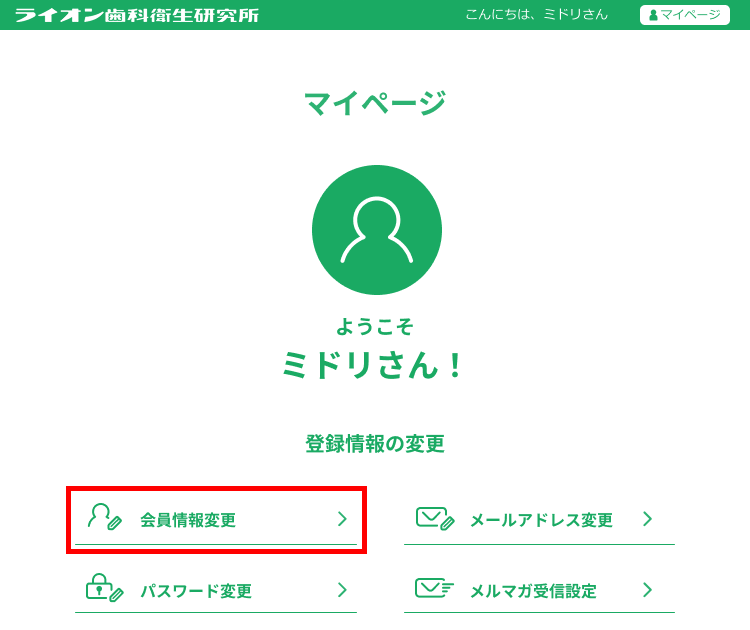This screenshot has width=750, height=630.
Task: Open パスワード変更 row
Action: pos(215,590)
